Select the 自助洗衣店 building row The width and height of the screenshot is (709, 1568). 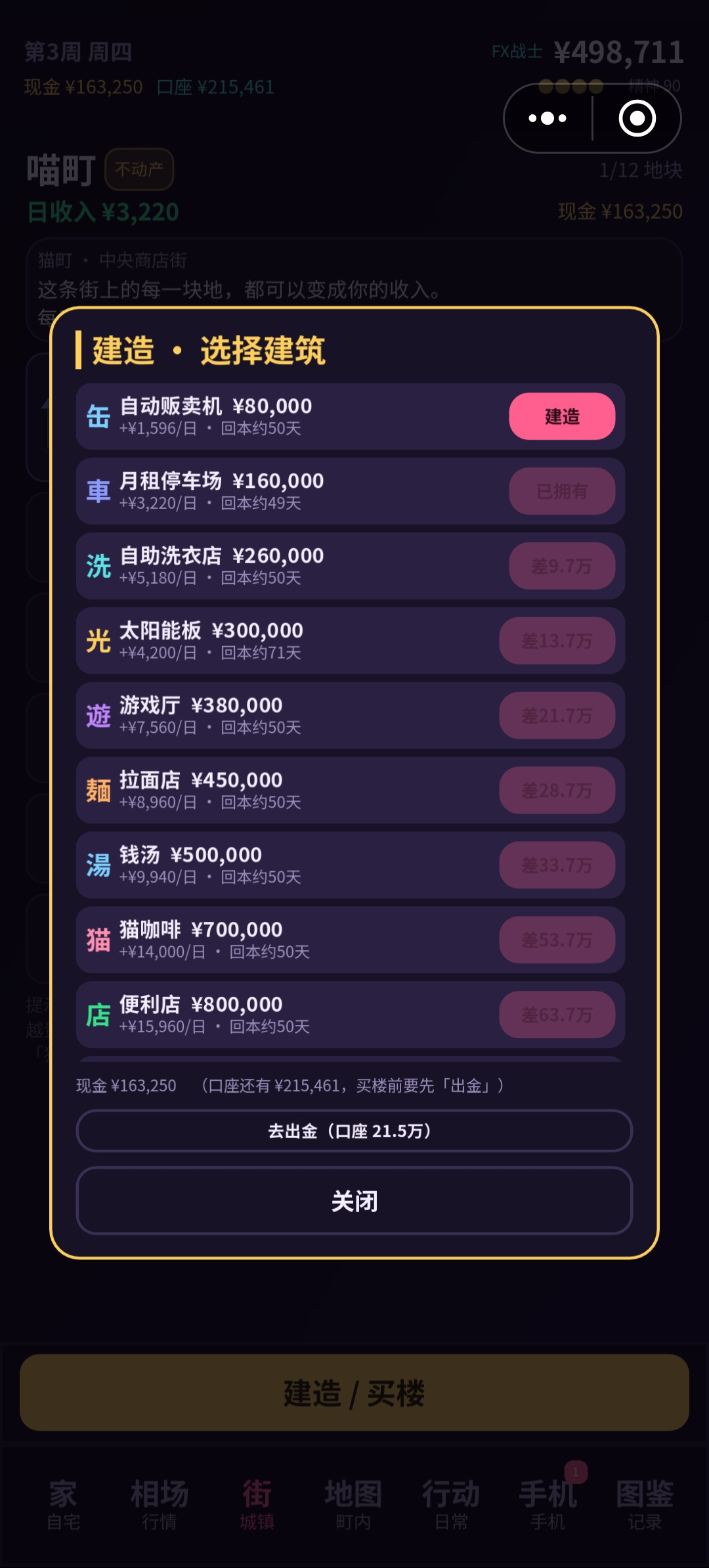350,566
